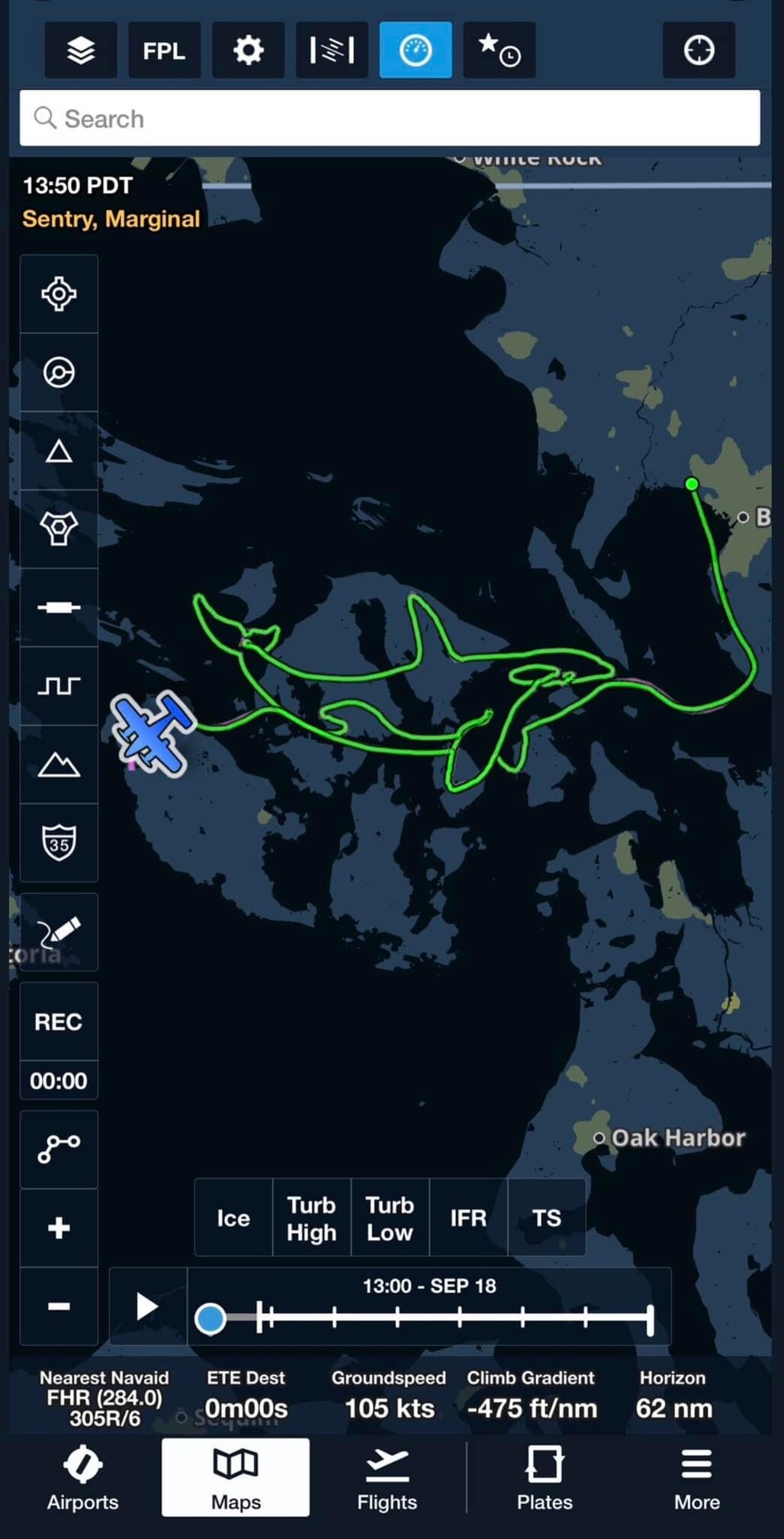Play the forecast time animation

pos(148,1306)
